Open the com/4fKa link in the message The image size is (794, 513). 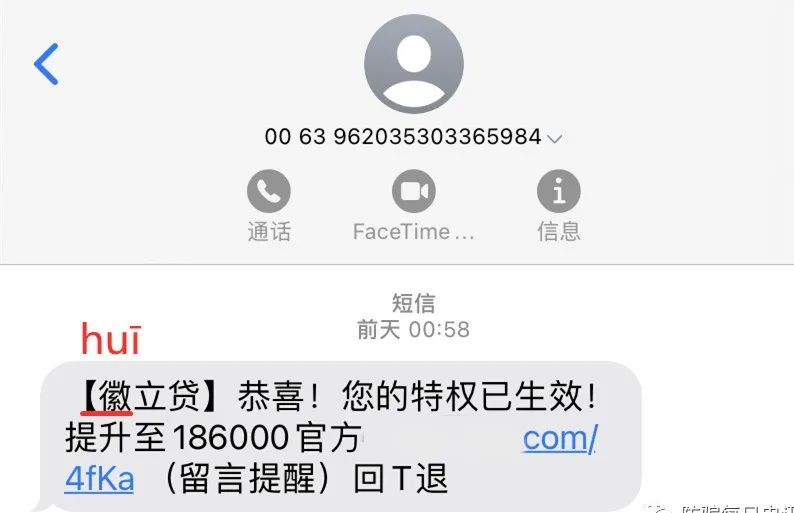click(x=560, y=438)
